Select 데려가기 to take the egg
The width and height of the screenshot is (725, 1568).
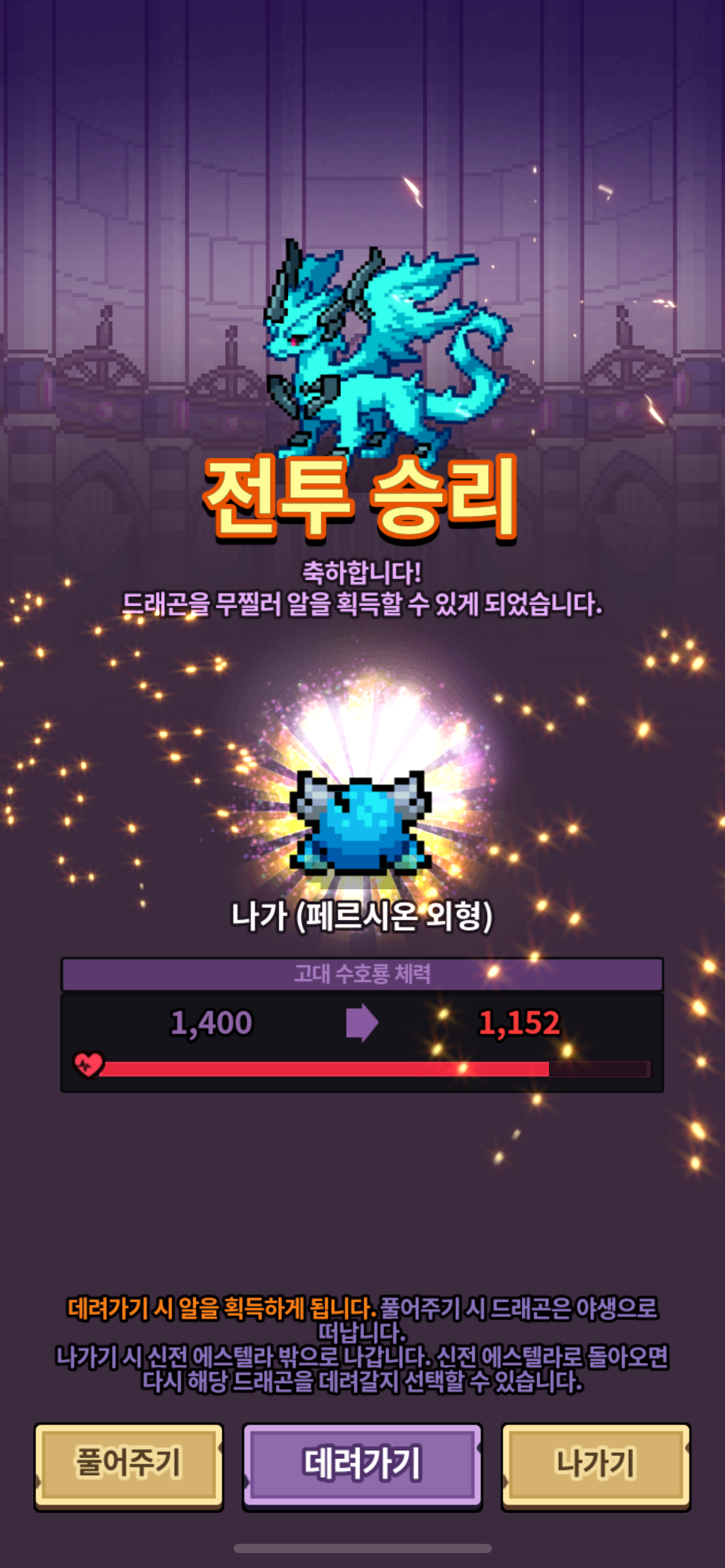point(362,1466)
